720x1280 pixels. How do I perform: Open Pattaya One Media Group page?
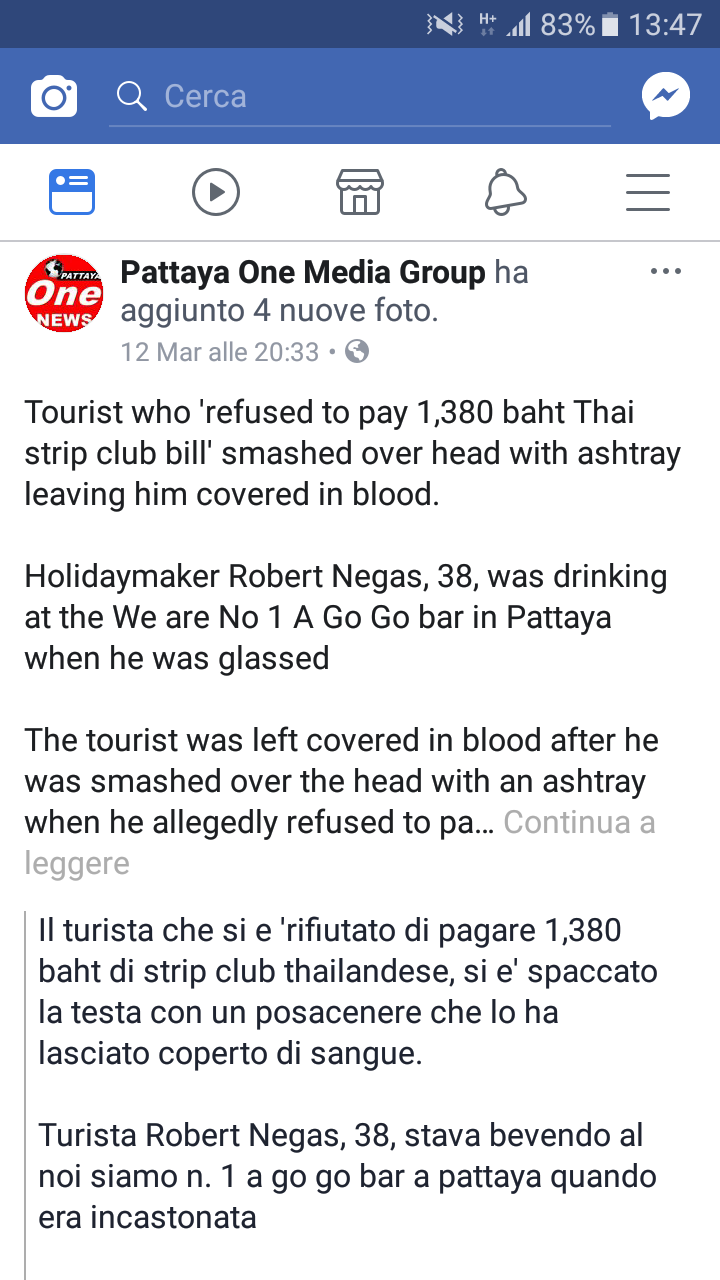(303, 272)
